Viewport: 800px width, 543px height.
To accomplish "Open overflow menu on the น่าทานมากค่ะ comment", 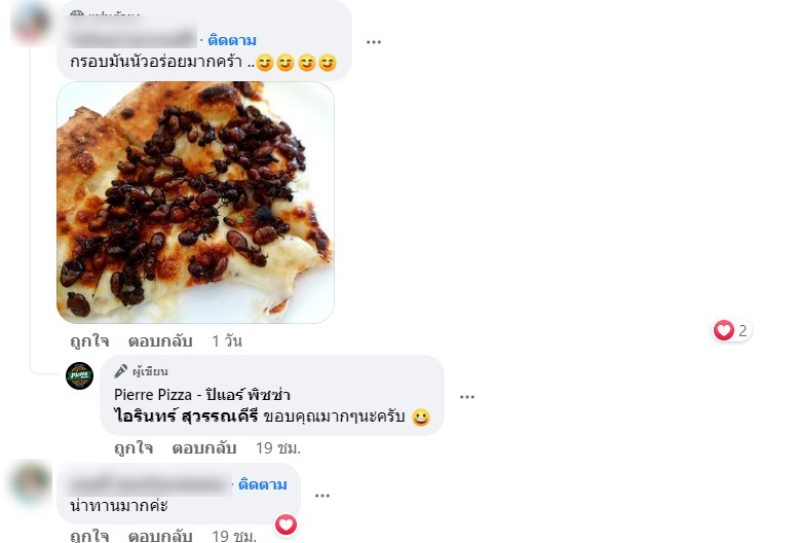I will (322, 495).
